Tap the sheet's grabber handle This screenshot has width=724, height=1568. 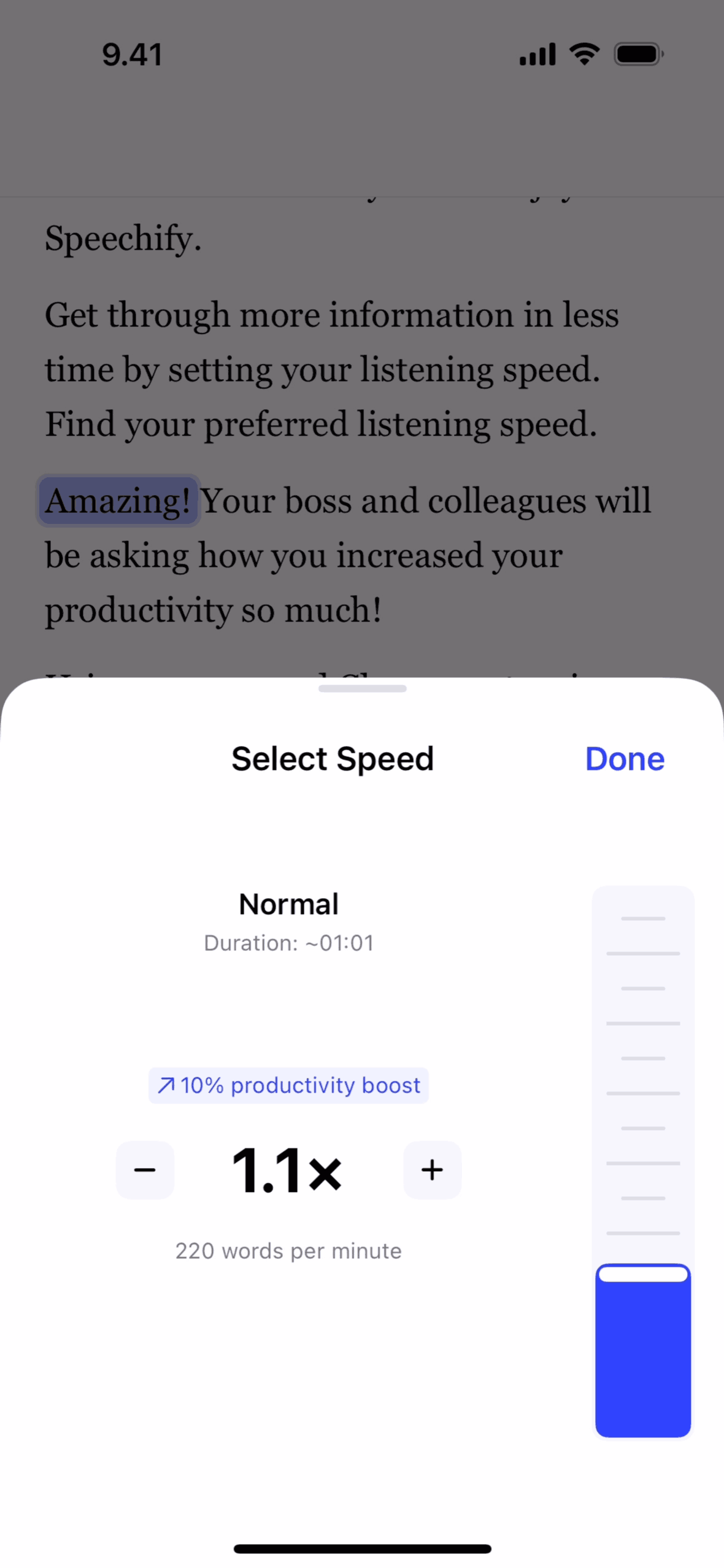click(x=362, y=688)
